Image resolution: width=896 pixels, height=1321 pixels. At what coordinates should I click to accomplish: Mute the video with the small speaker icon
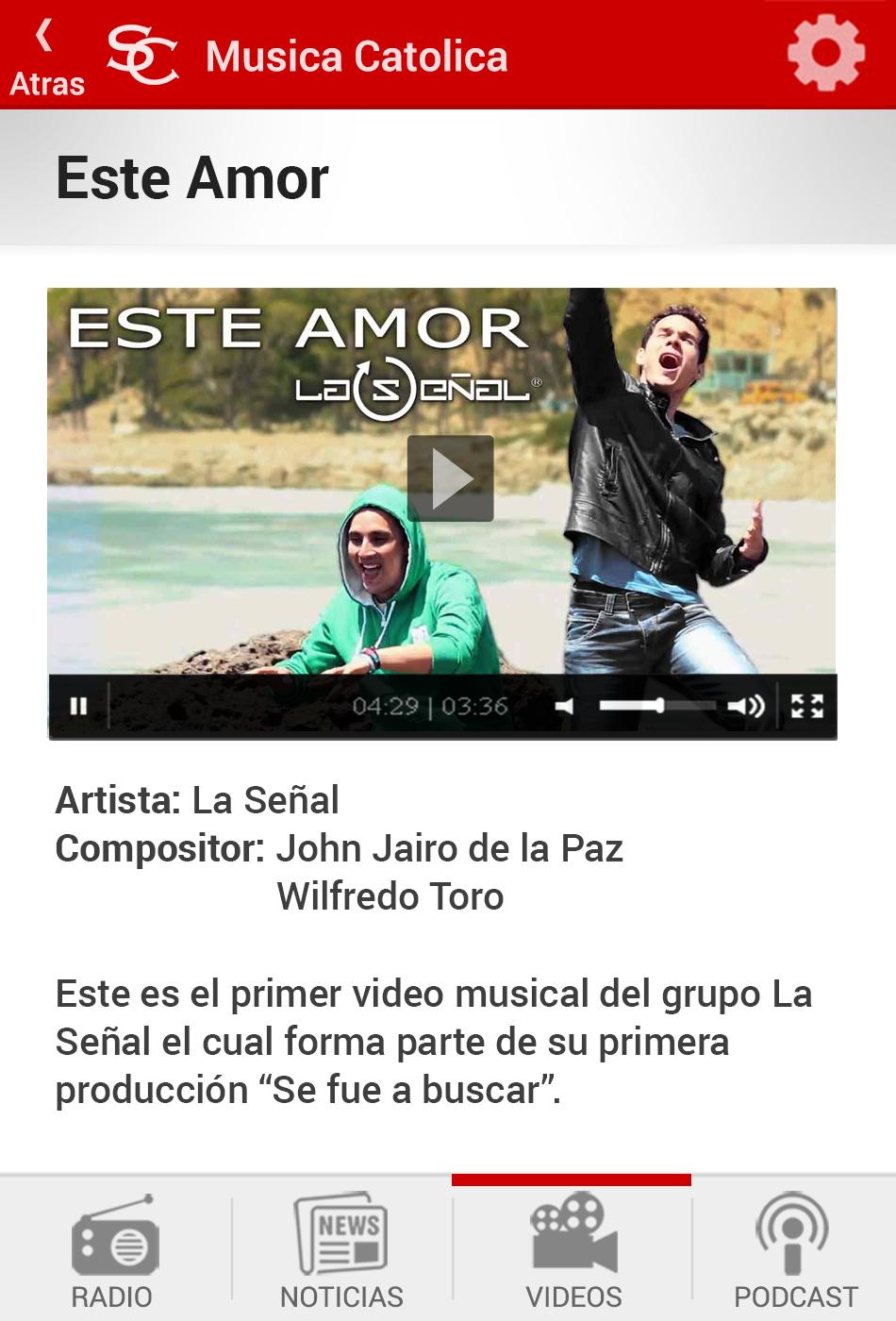pos(565,707)
